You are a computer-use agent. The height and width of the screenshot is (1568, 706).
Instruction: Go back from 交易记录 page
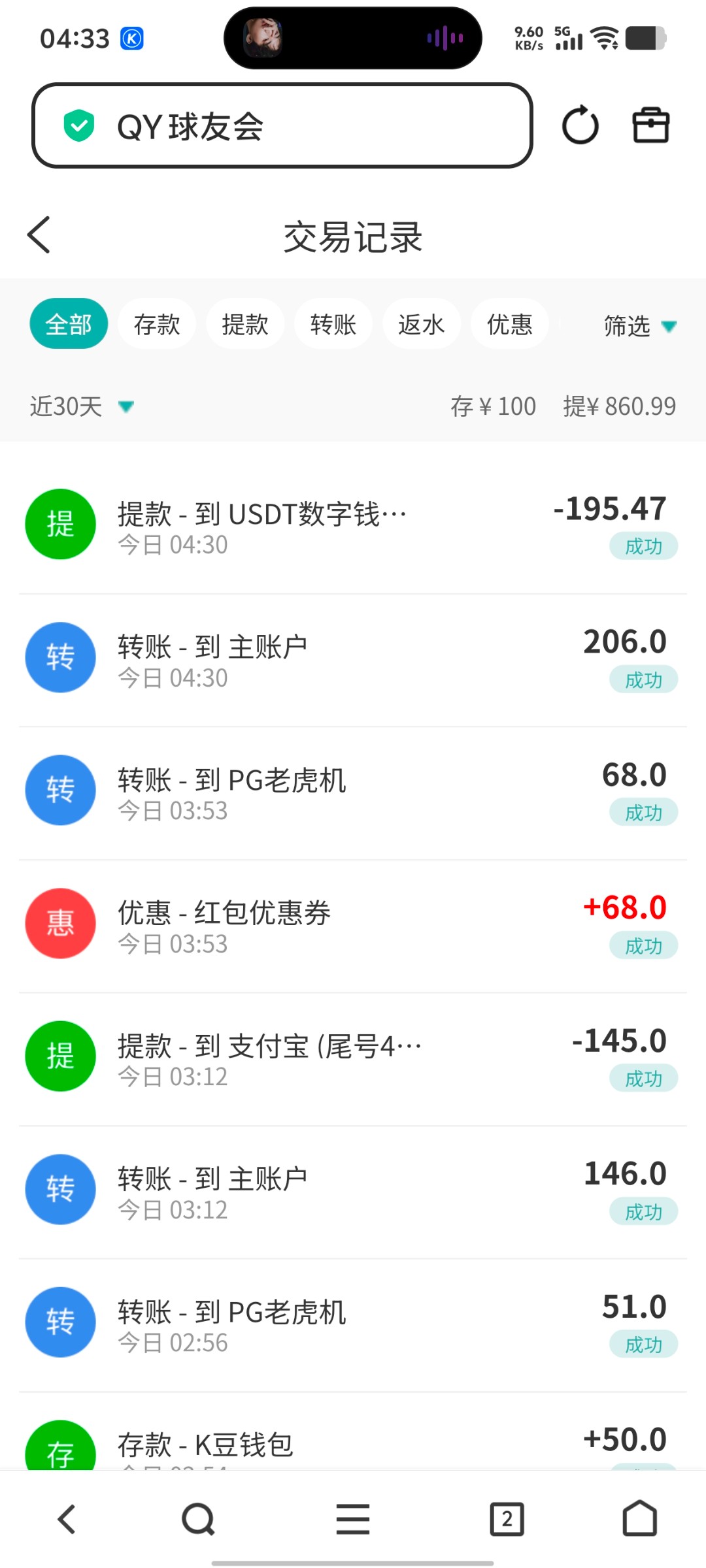click(x=39, y=235)
